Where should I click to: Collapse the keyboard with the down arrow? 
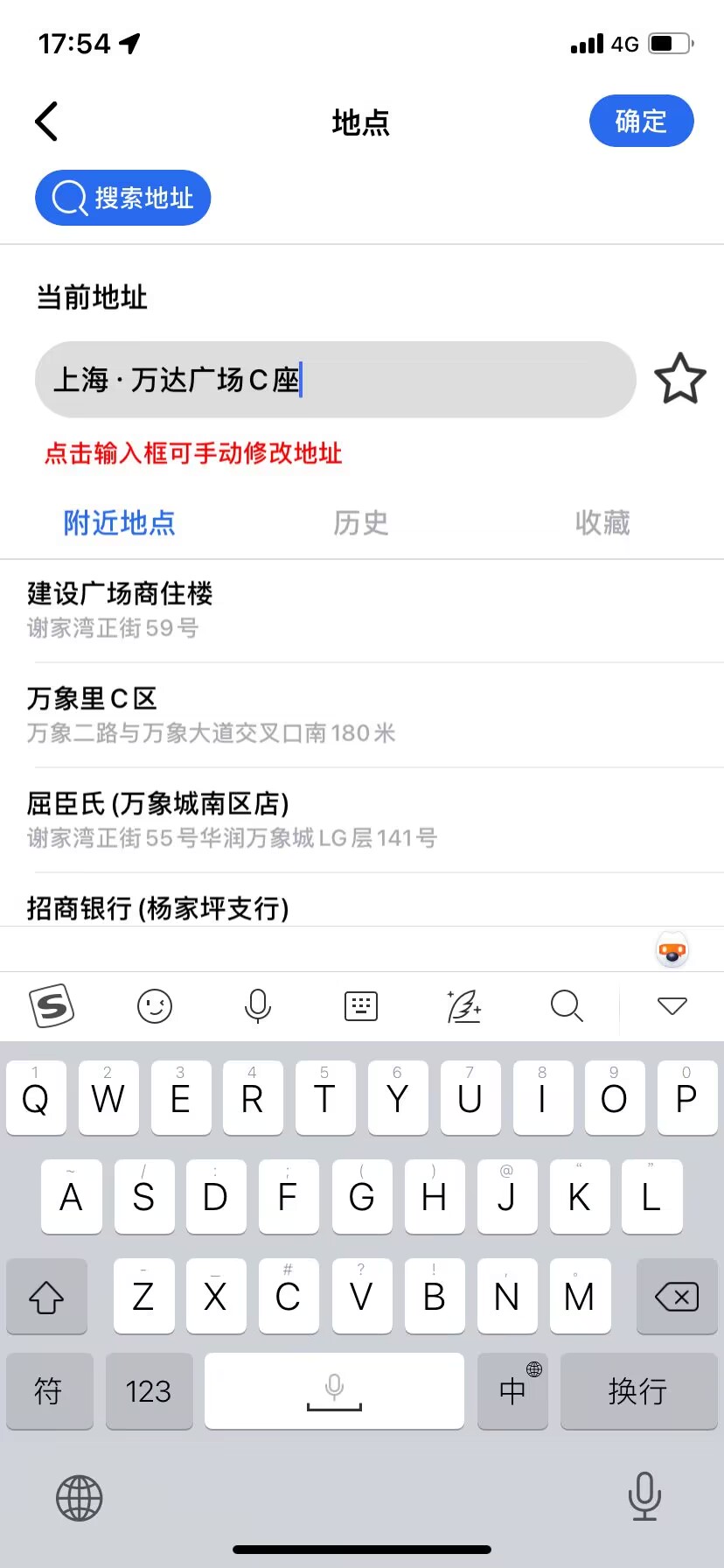[x=672, y=1006]
